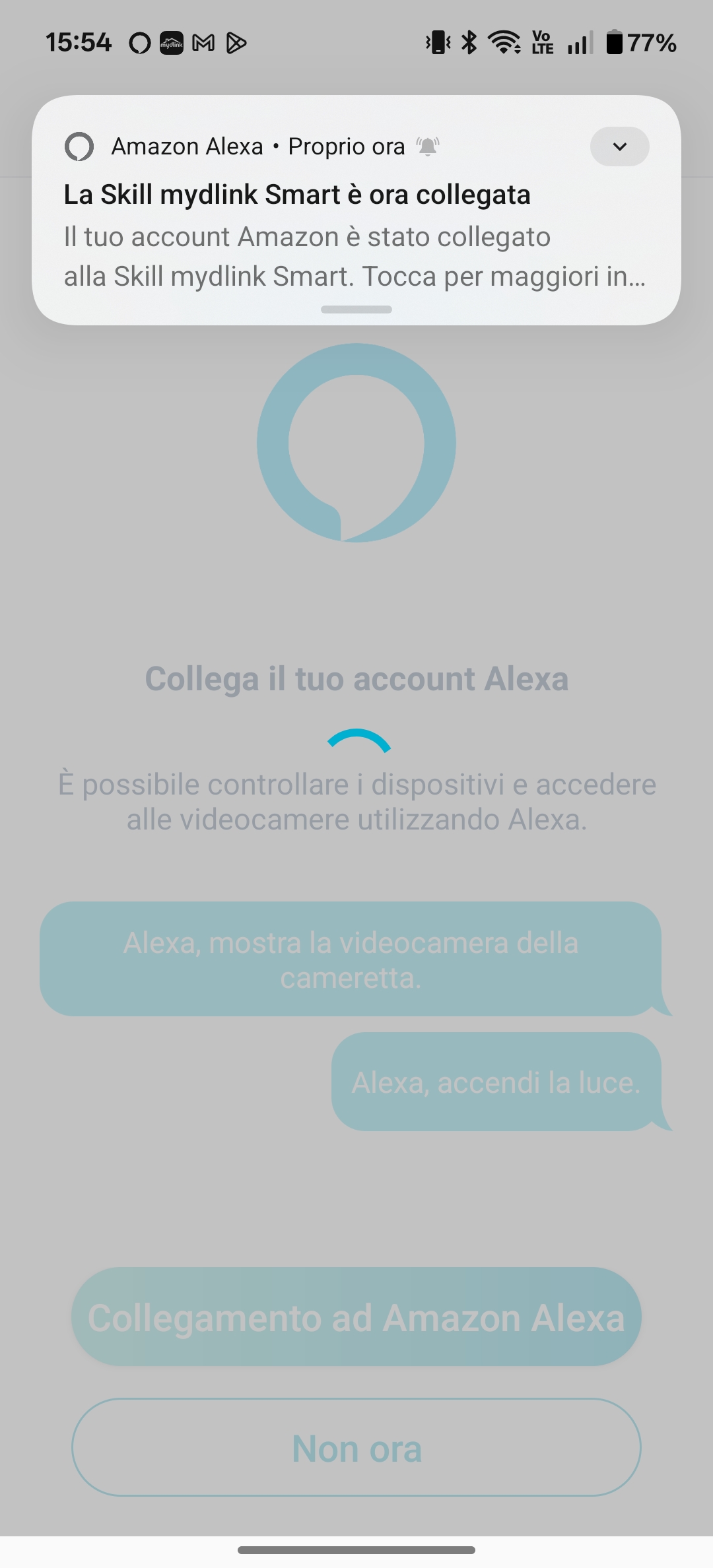Choose Non ora to skip linking
Viewport: 713px width, 1568px height.
(356, 1448)
